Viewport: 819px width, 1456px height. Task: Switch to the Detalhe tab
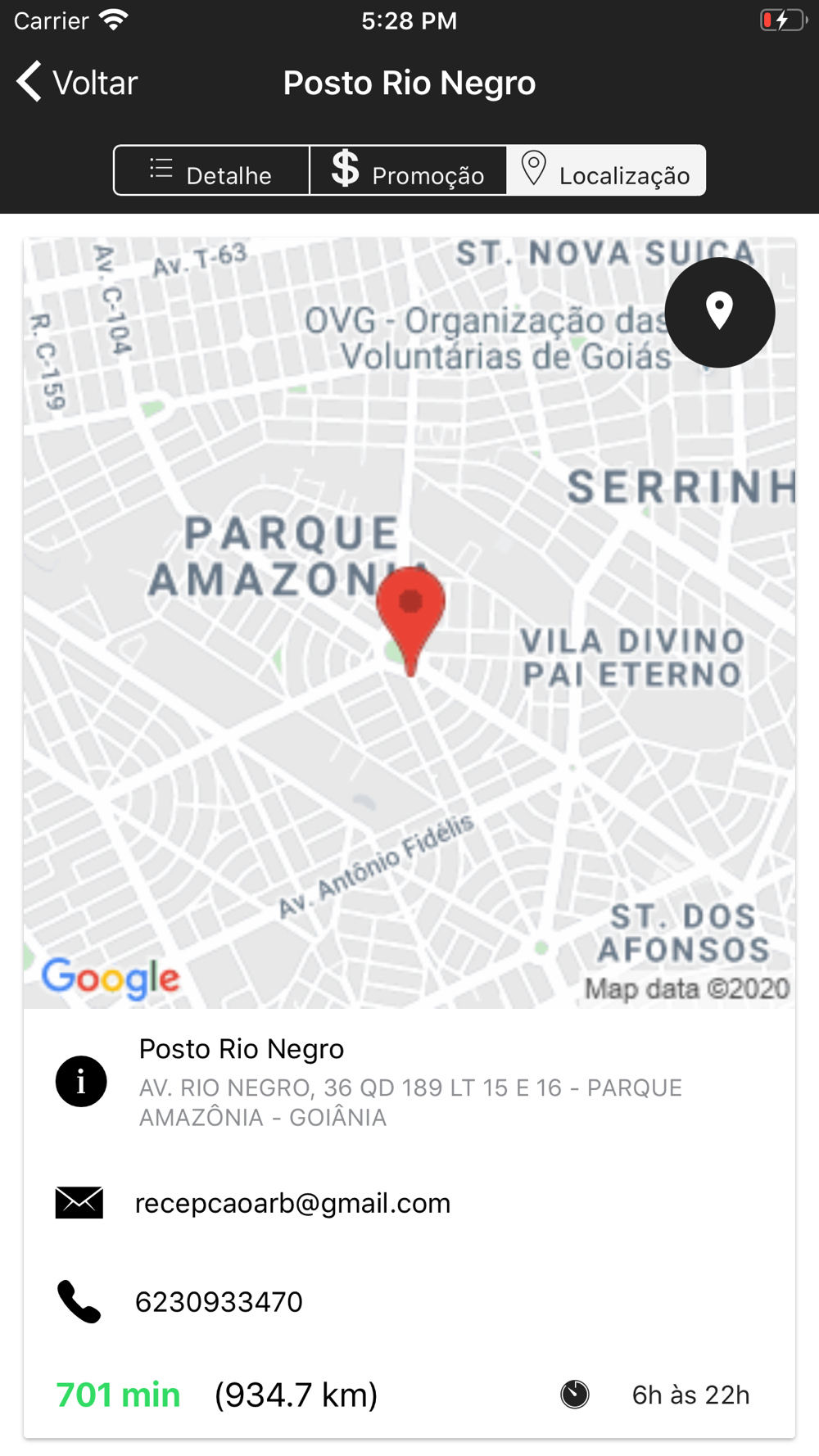[x=211, y=171]
